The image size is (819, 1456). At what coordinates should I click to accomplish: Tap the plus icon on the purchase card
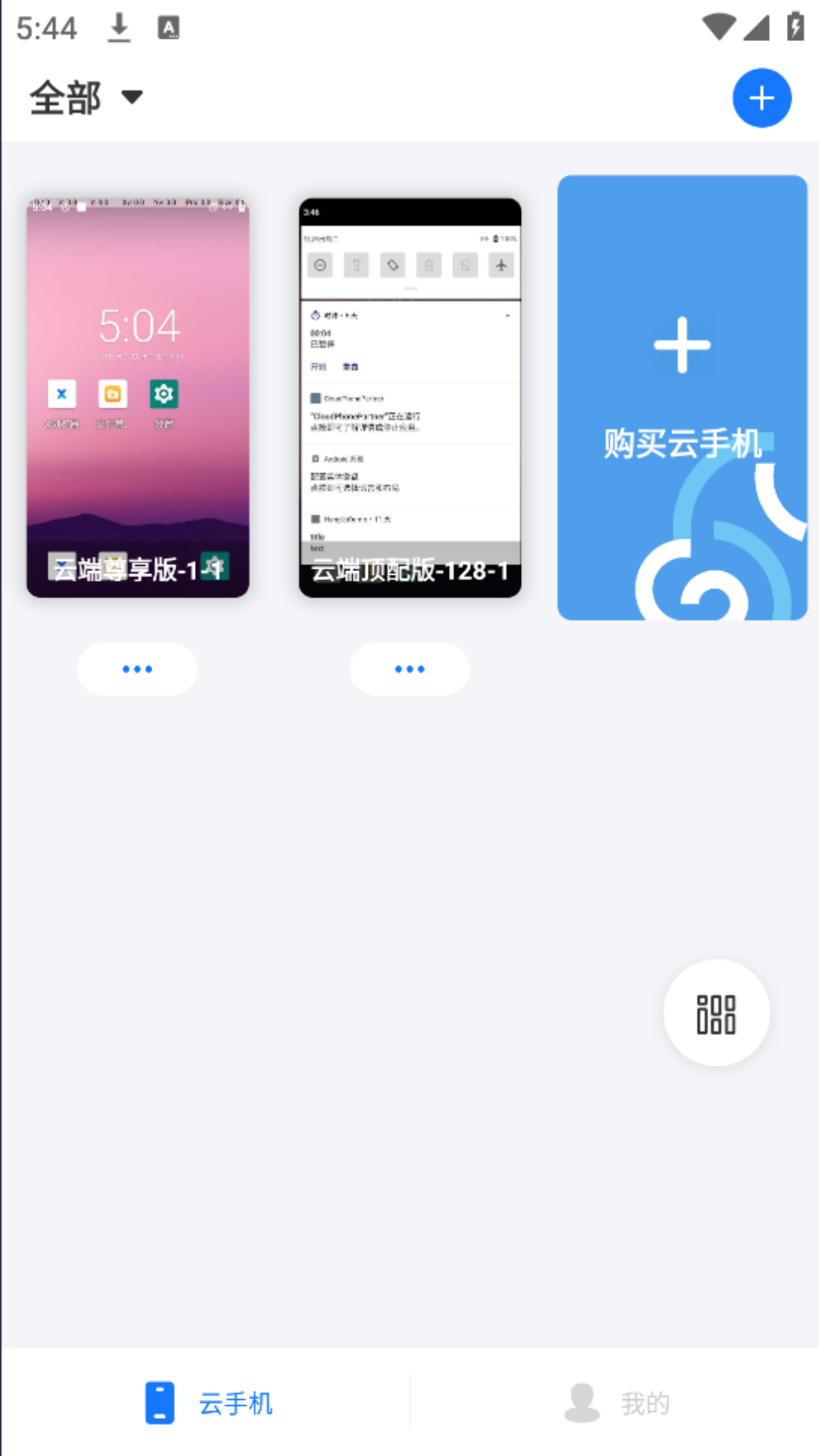tap(681, 345)
